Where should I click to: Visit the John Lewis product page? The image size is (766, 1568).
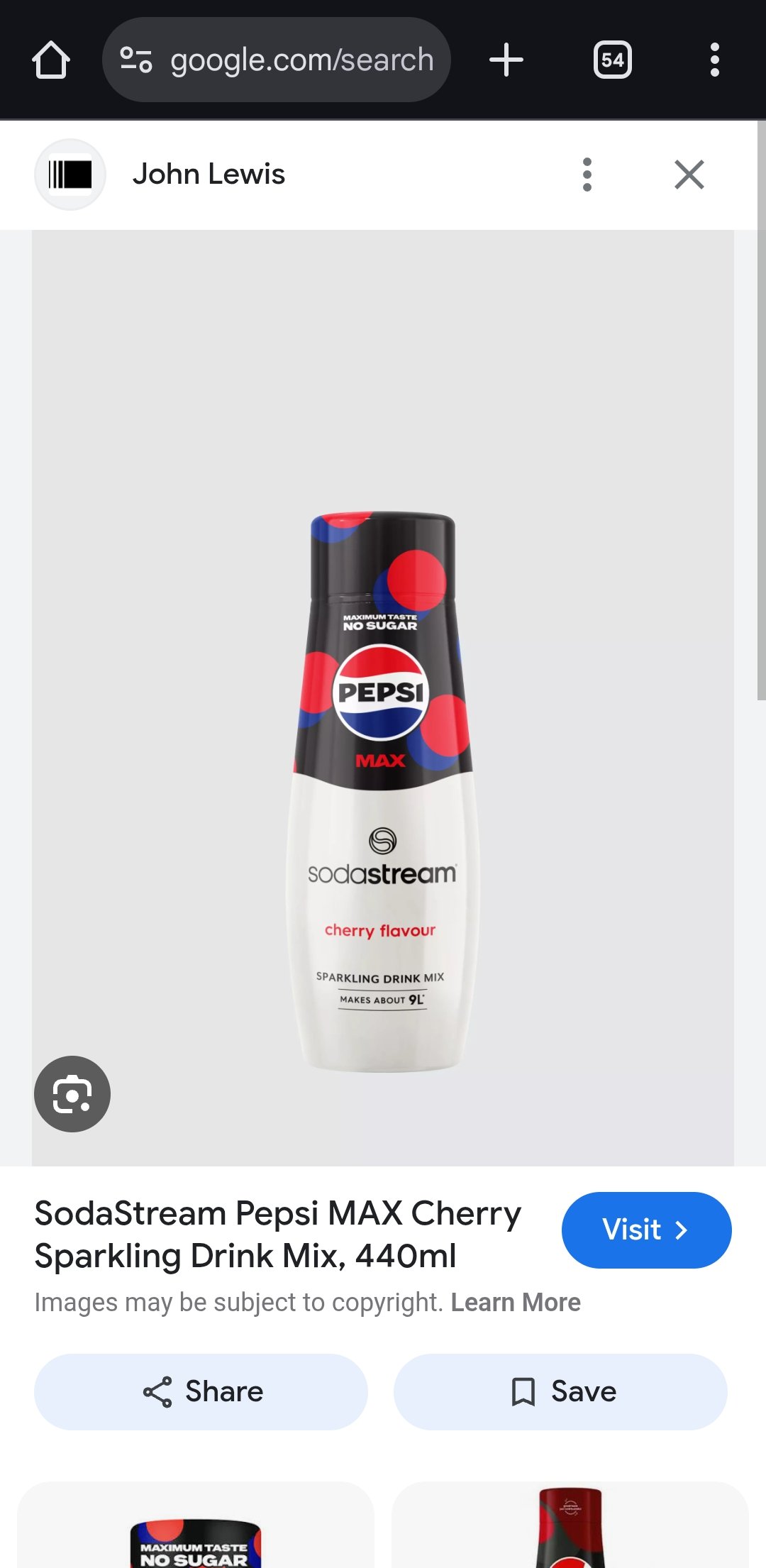click(x=646, y=1230)
